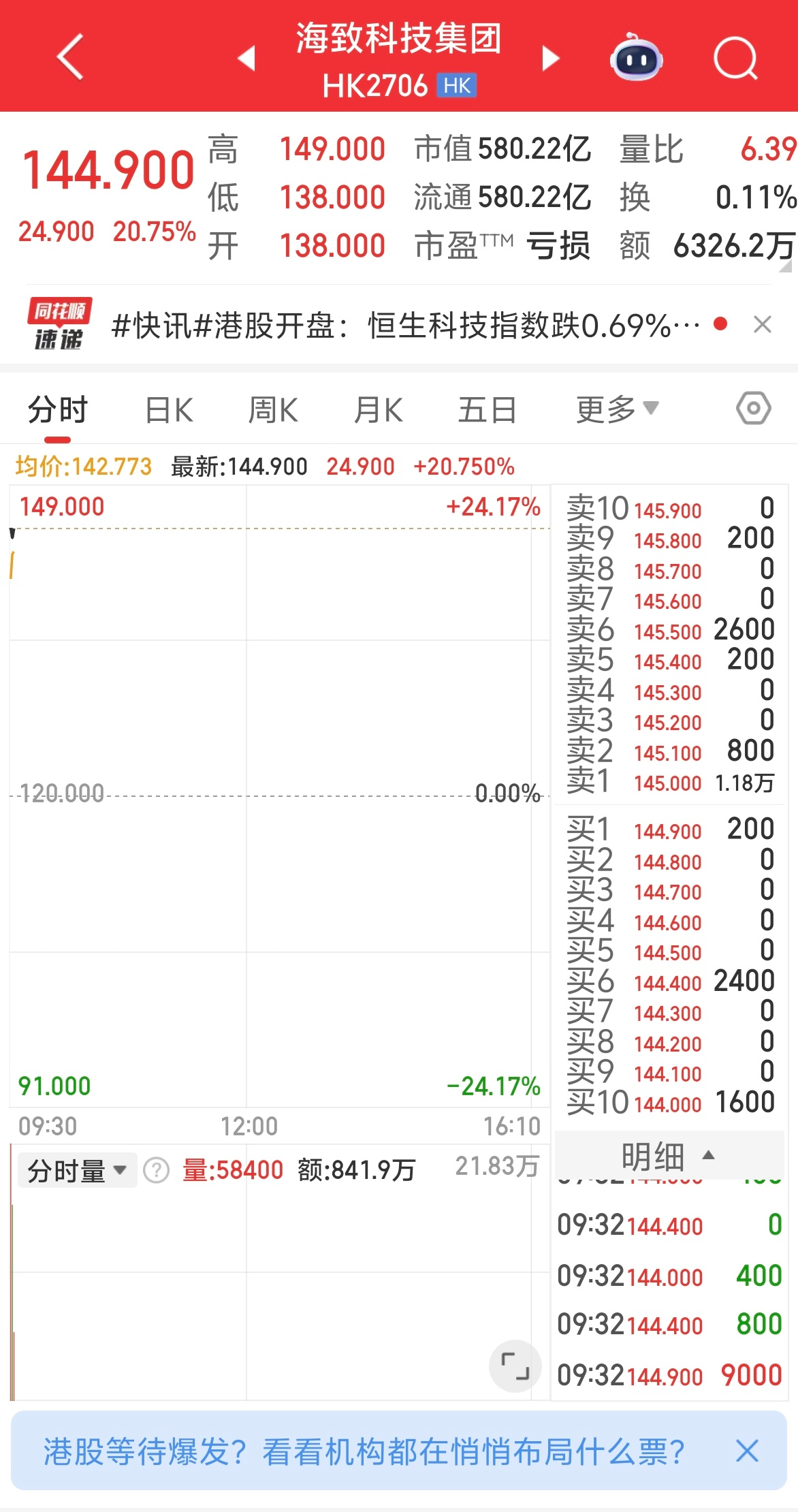The width and height of the screenshot is (798, 1512).
Task: Switch to the 周K chart
Action: click(x=273, y=411)
